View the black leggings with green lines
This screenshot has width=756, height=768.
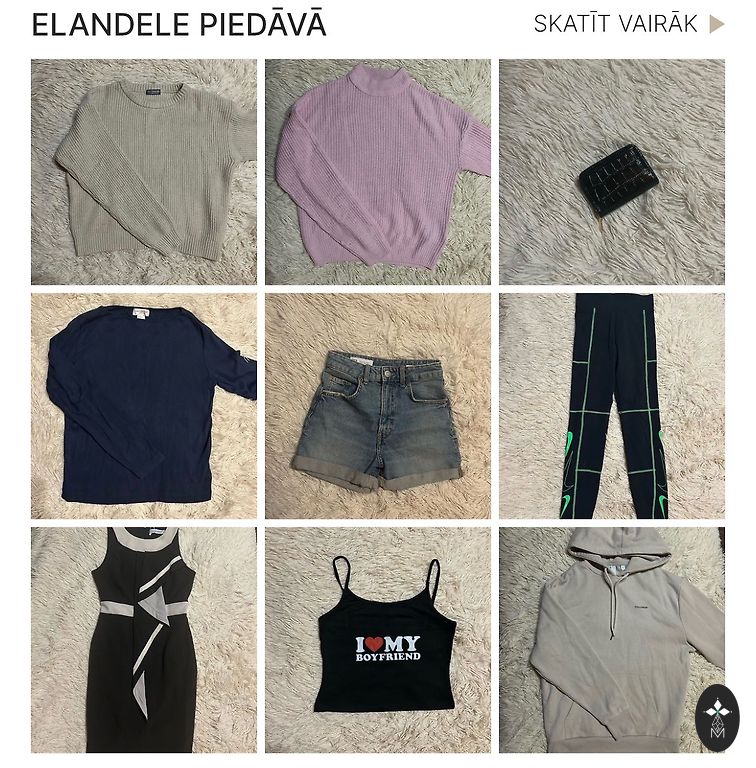(x=612, y=406)
